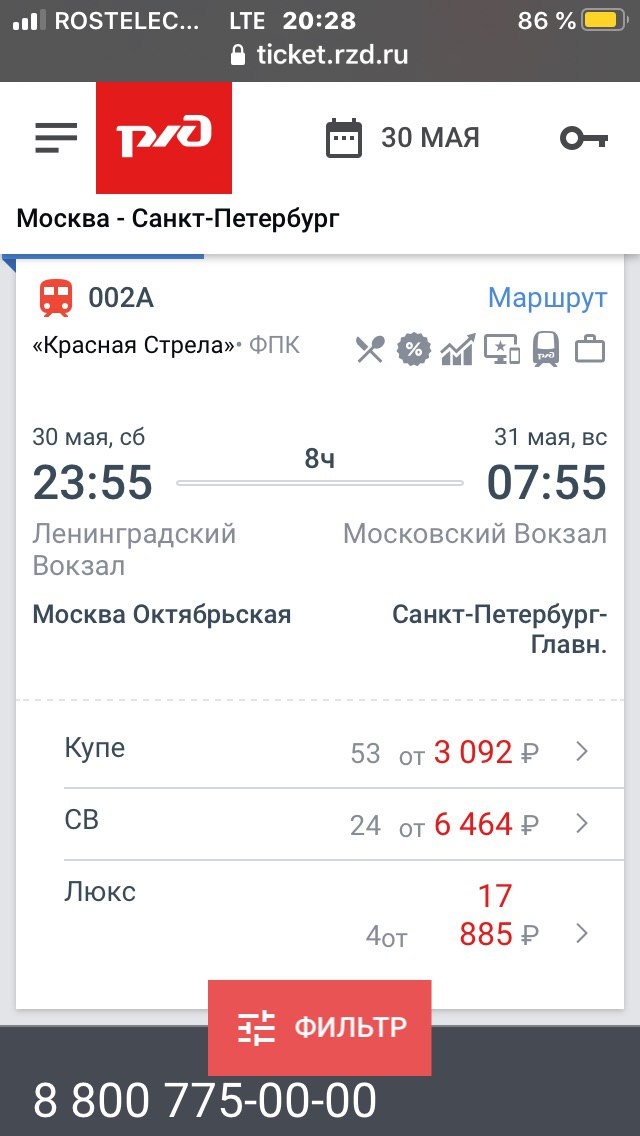Call the 8 800 775-00-00 number
640x1136 pixels.
[x=205, y=1101]
